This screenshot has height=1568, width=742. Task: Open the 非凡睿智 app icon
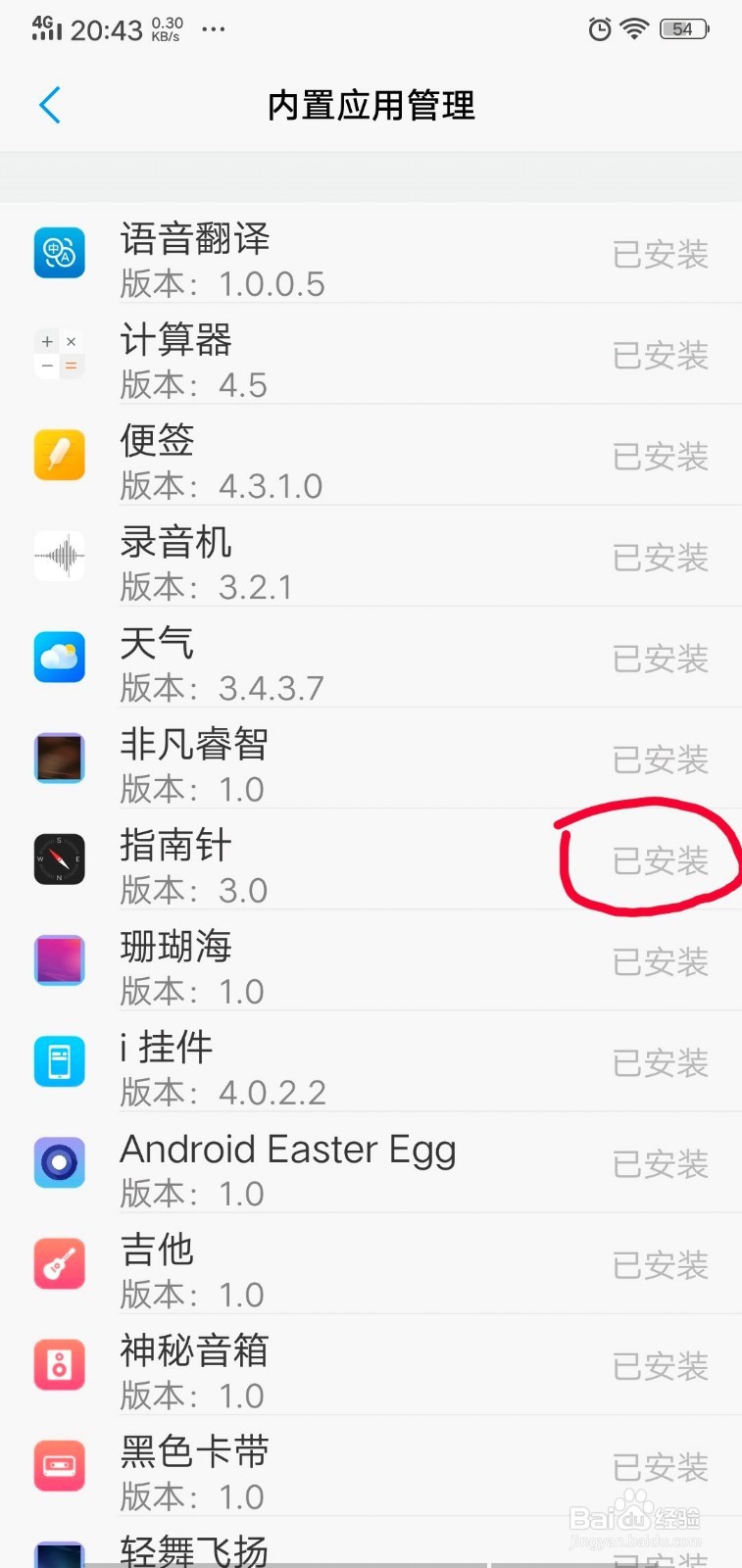59,758
